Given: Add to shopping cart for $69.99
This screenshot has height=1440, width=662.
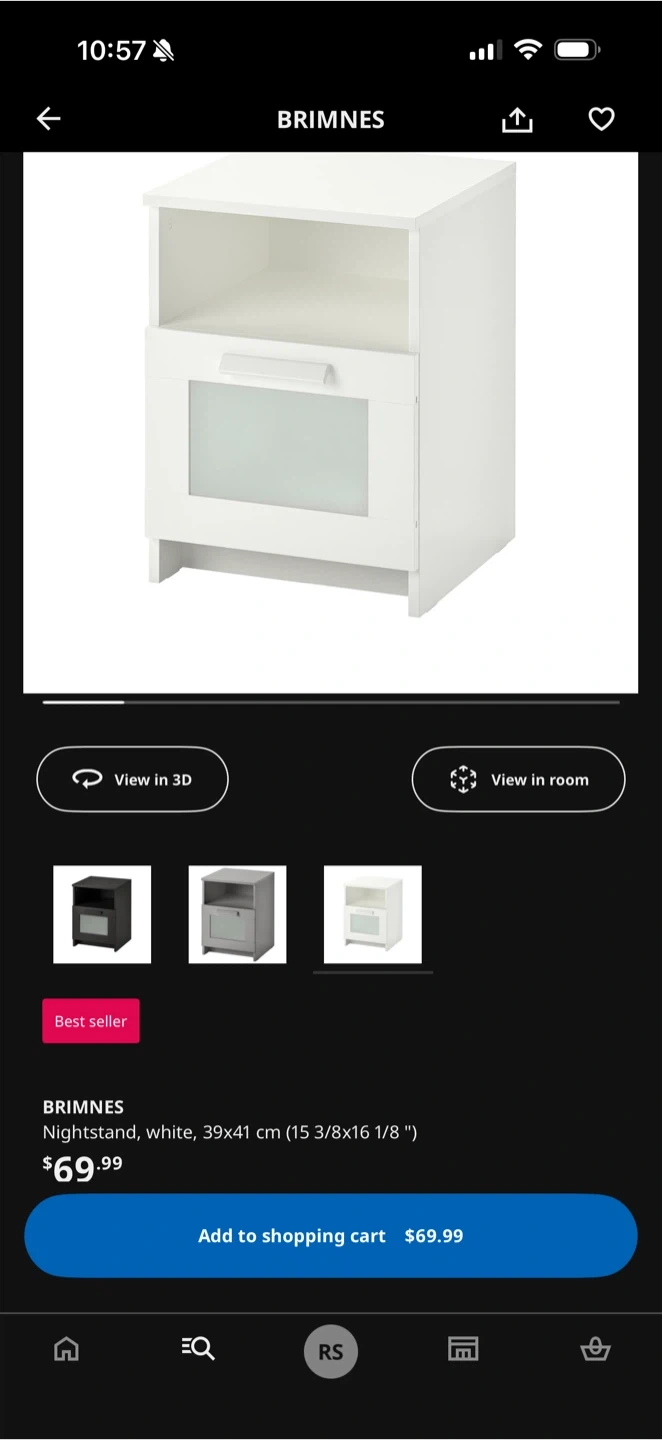Looking at the screenshot, I should (330, 1236).
